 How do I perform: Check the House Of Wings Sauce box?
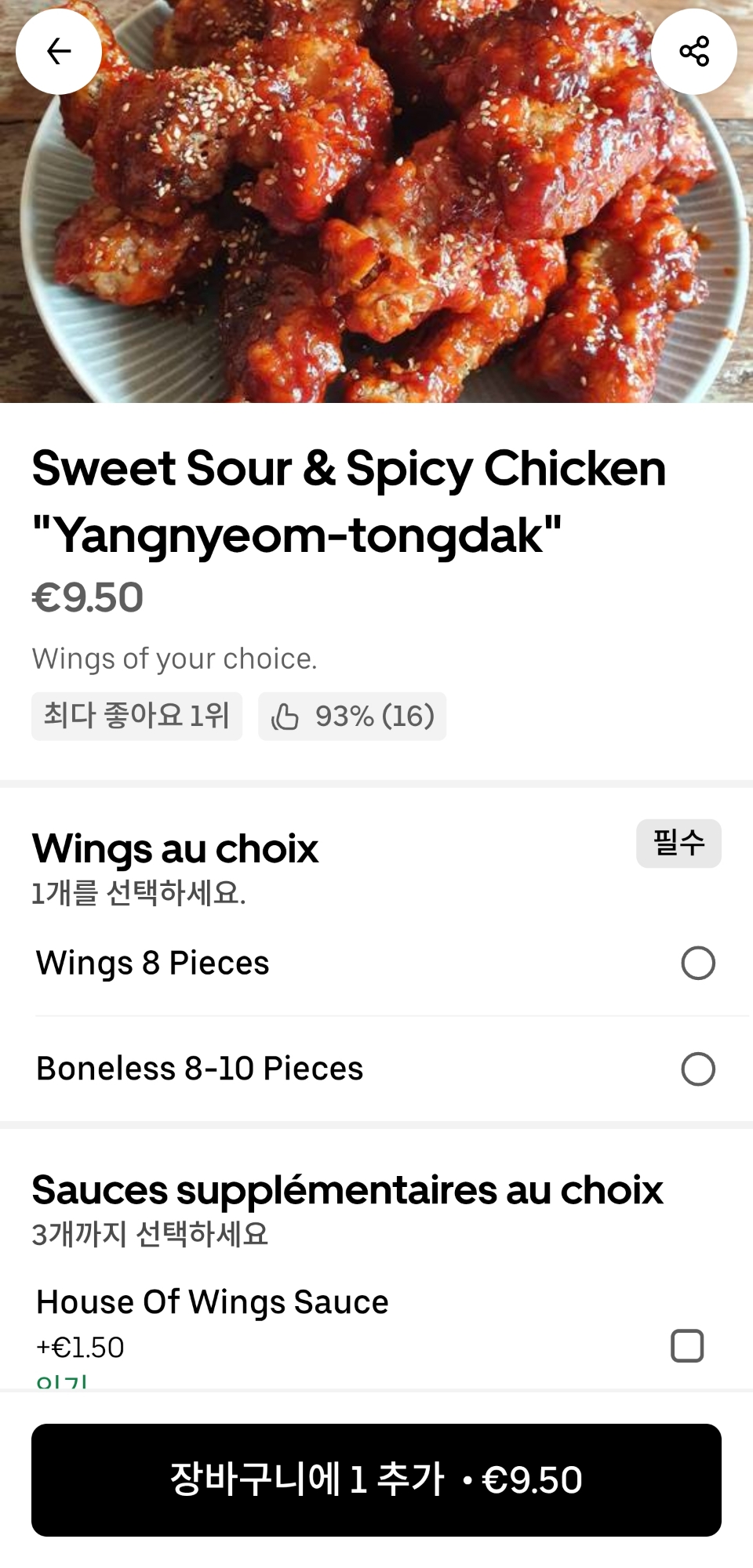[687, 1346]
